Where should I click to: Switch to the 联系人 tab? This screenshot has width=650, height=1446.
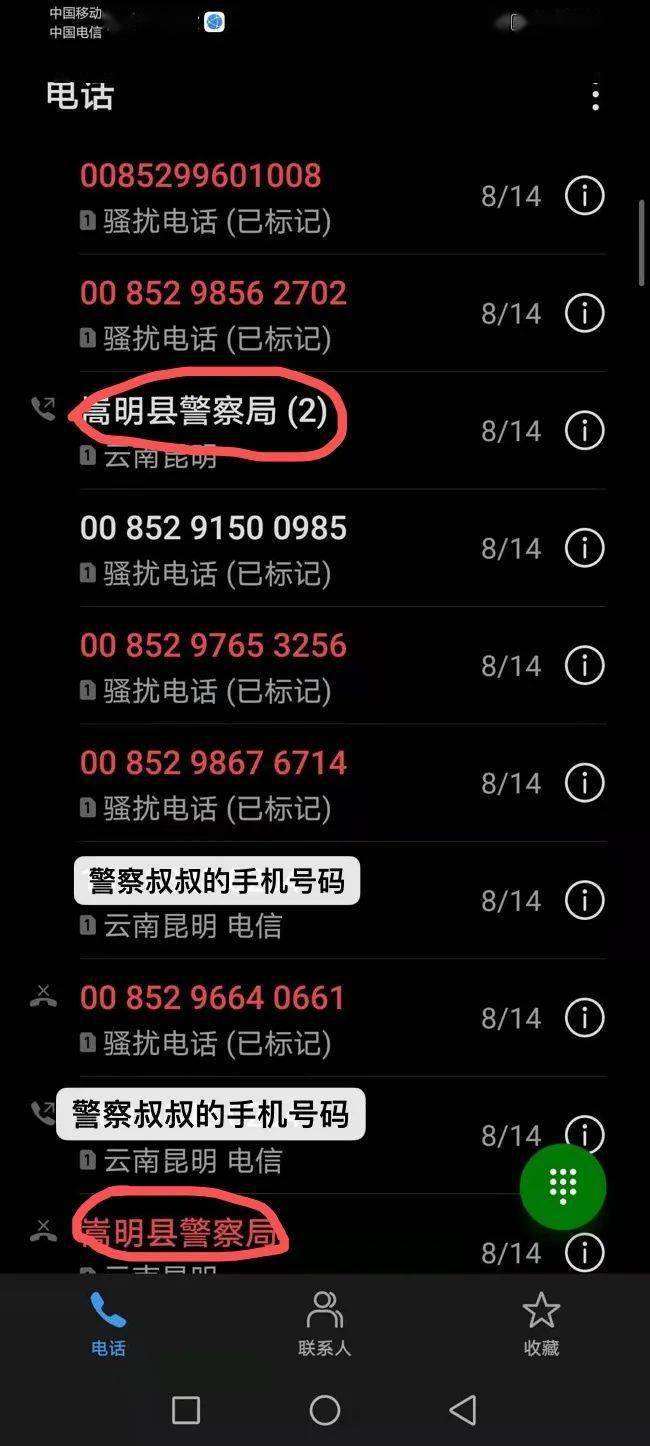(324, 1322)
